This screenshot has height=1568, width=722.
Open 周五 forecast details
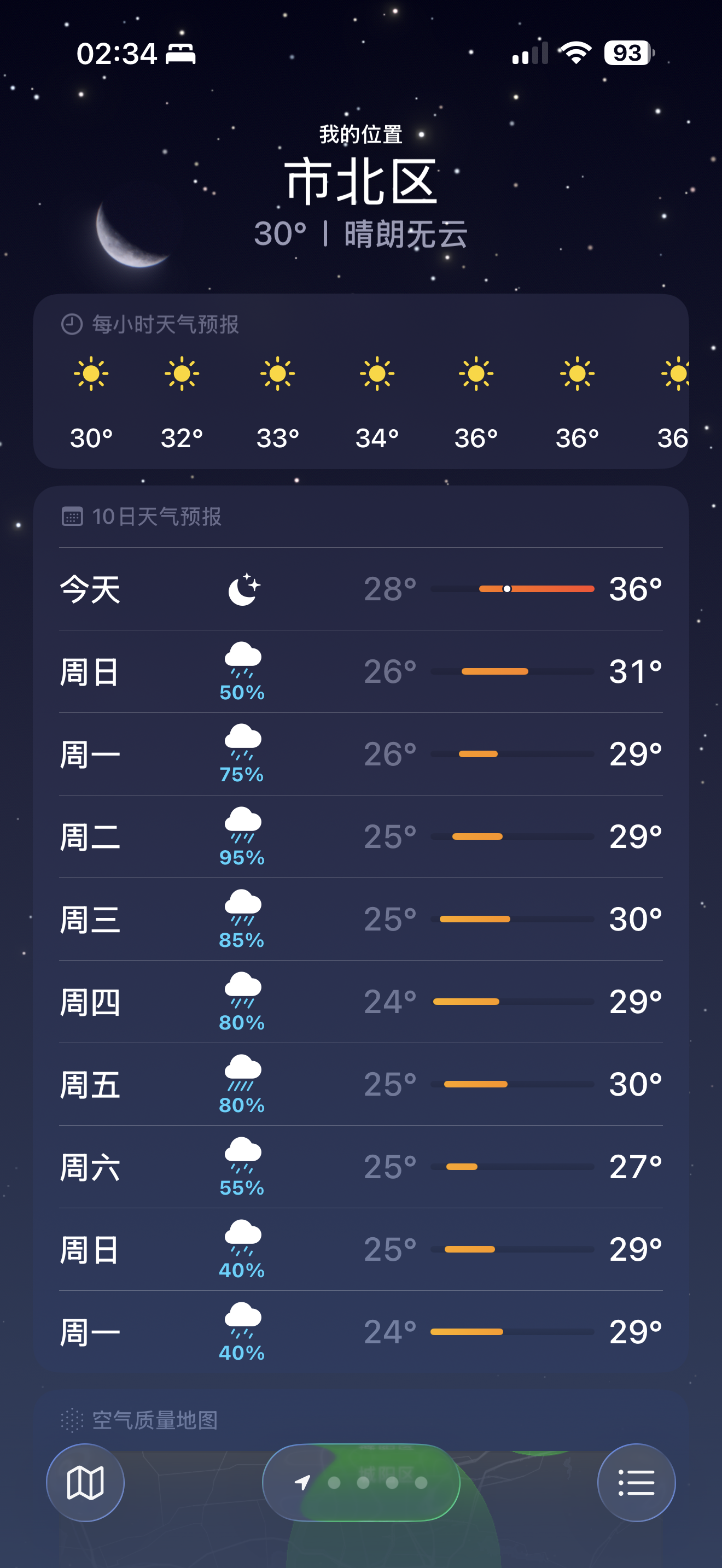[361, 1084]
